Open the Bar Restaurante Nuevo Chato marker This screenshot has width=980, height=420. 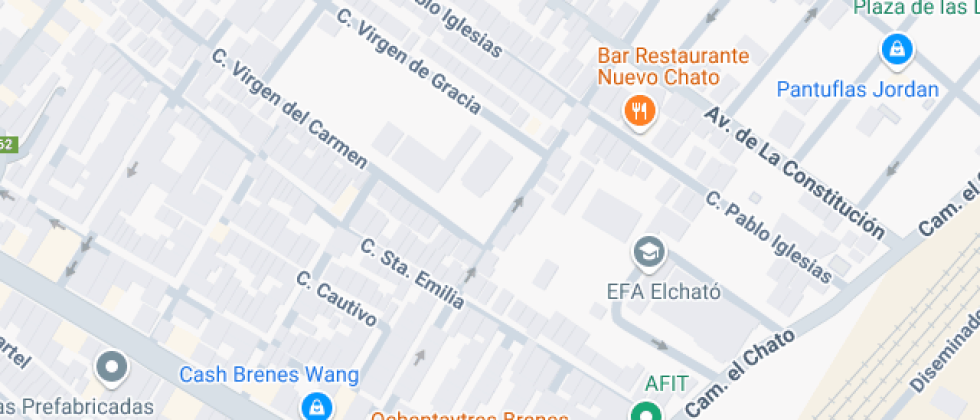(x=639, y=110)
